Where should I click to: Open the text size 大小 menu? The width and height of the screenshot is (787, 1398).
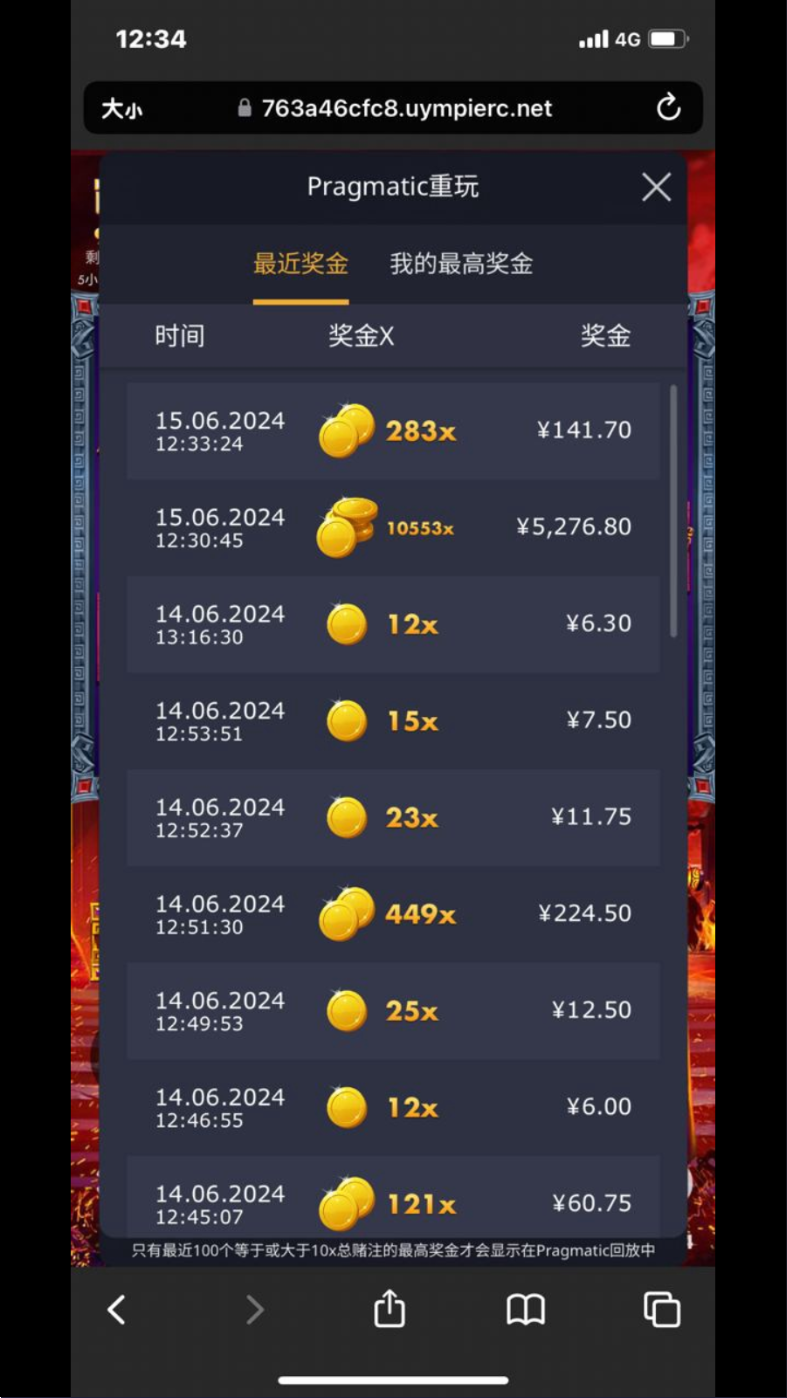pyautogui.click(x=121, y=108)
